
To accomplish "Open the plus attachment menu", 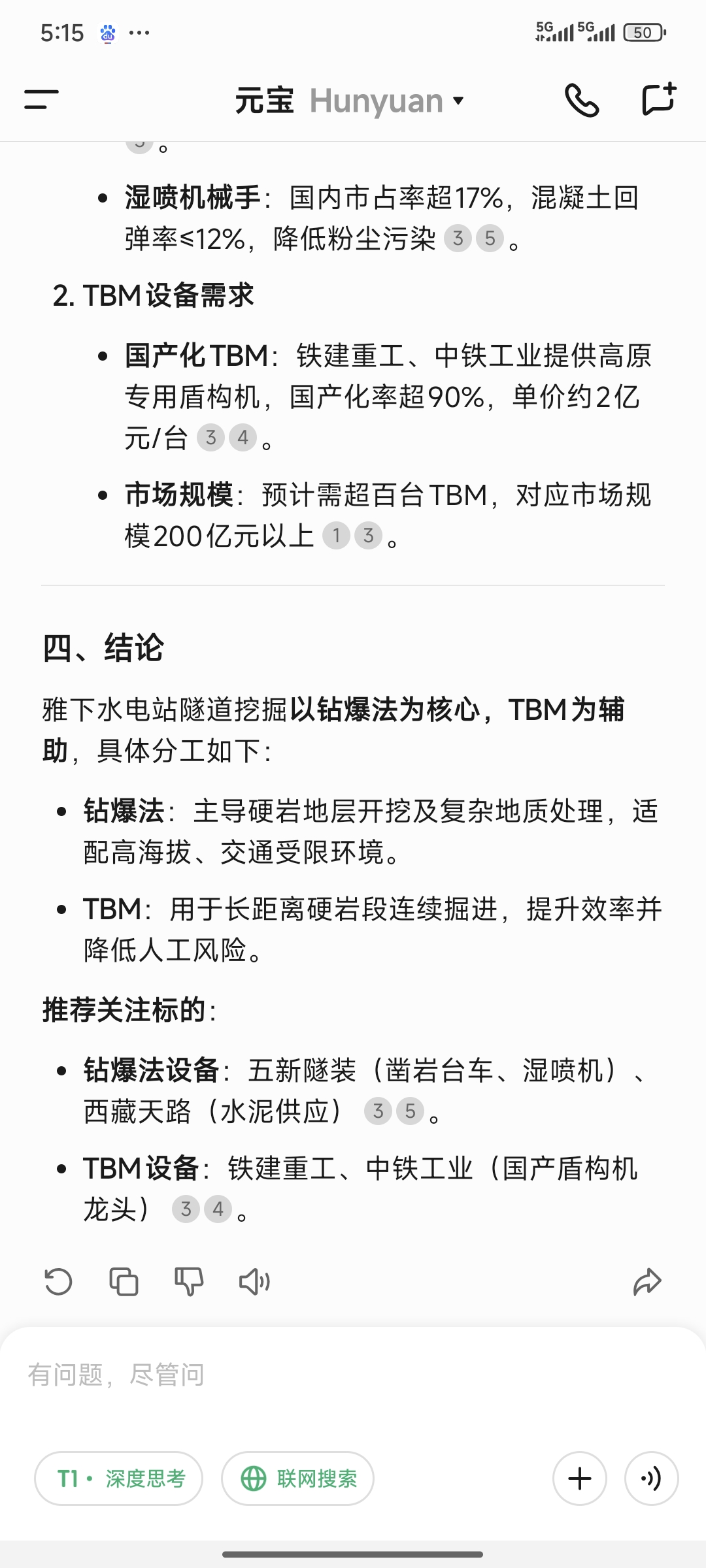I will [580, 1478].
